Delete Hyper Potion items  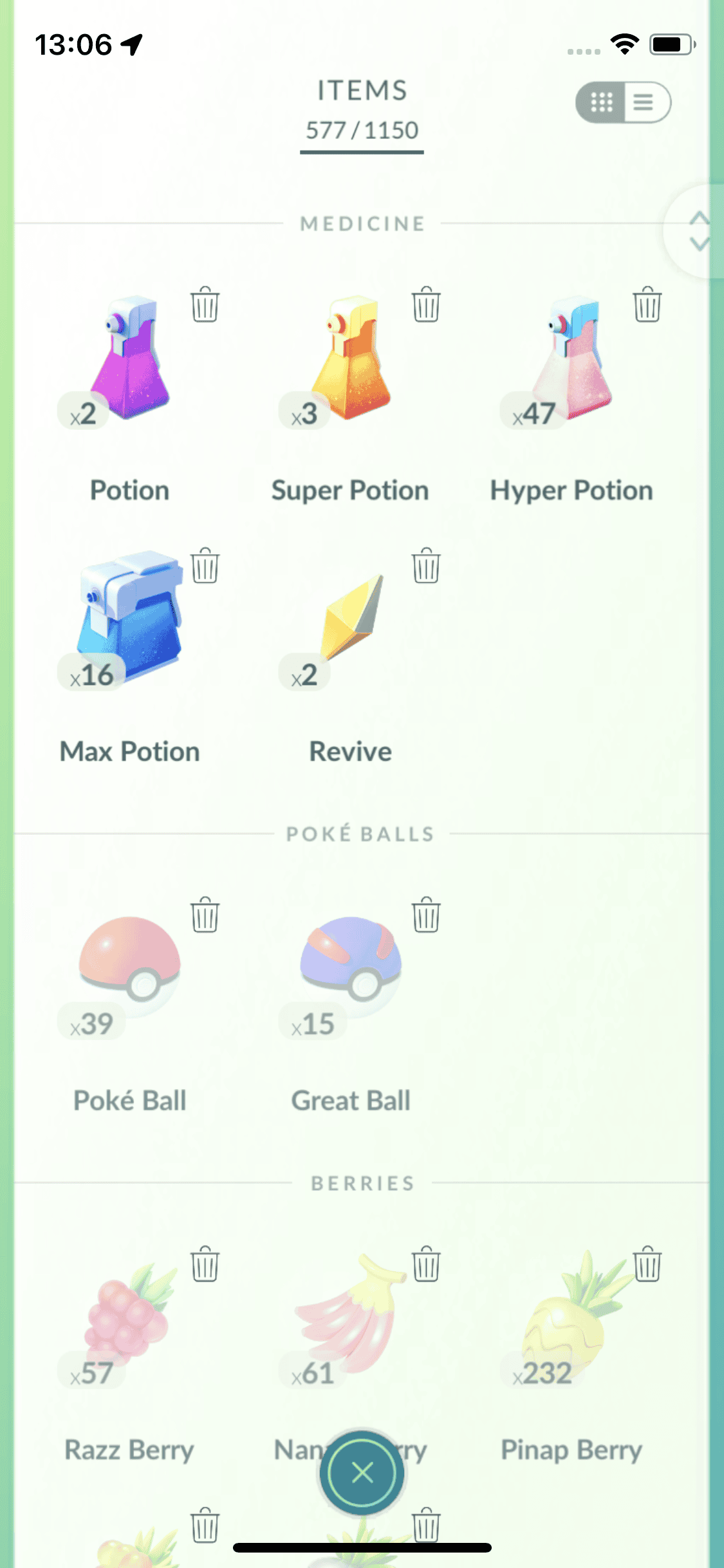[x=647, y=304]
